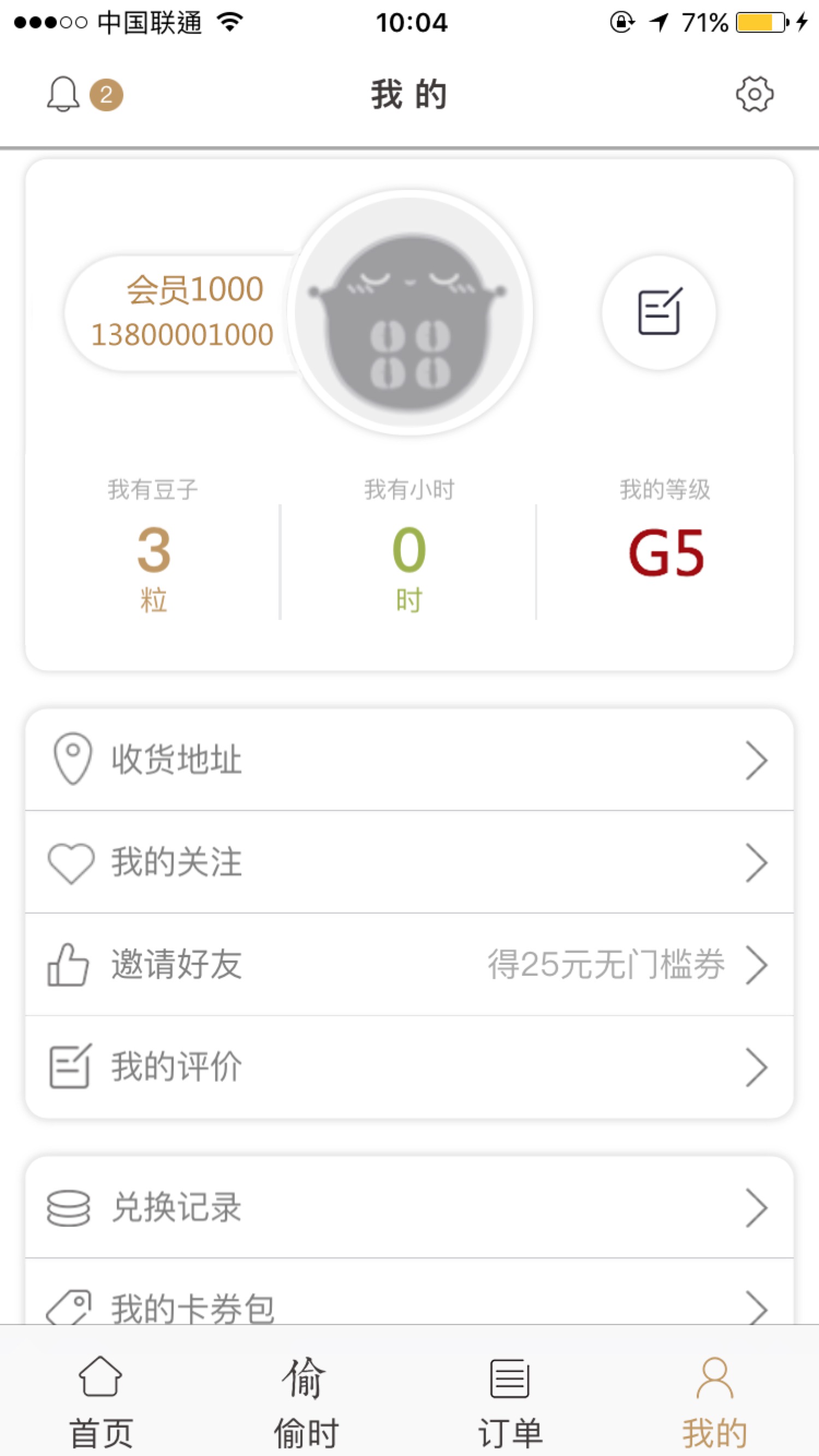Expand the 我的关注 row chevron
This screenshot has height=1456, width=819.
pyautogui.click(x=757, y=862)
